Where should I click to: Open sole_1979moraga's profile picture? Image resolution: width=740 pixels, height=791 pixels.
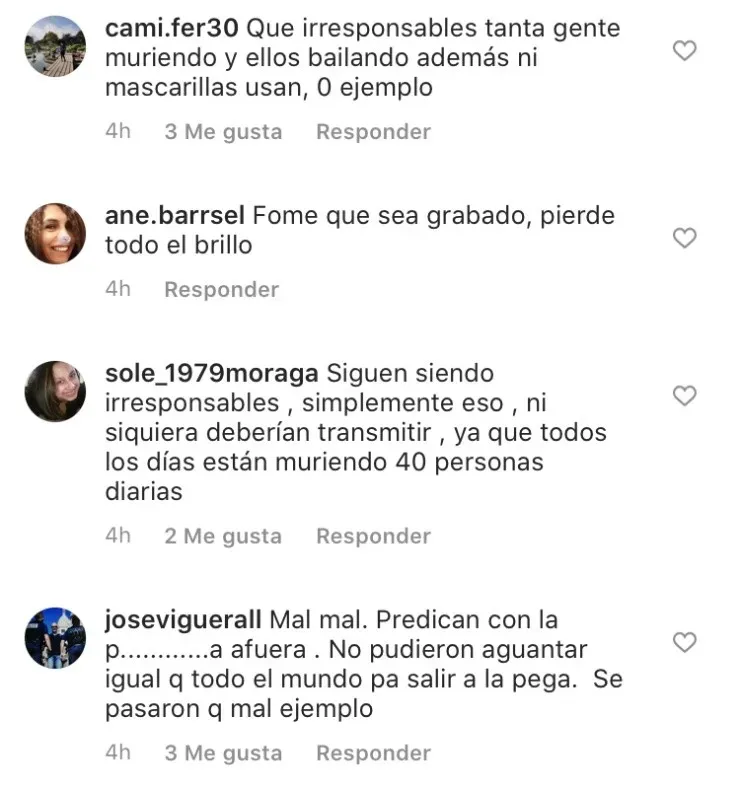(x=55, y=391)
